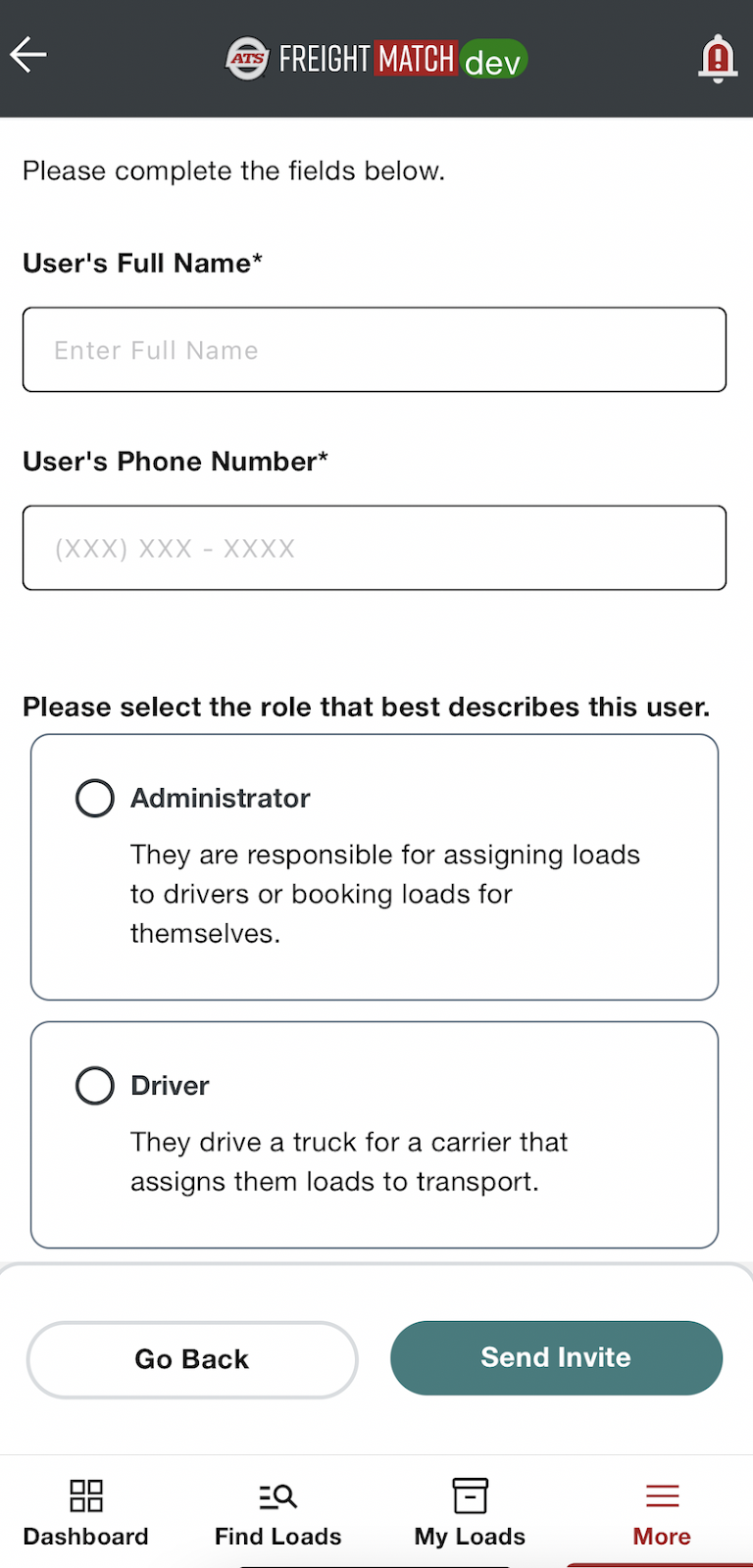Open the alert notifications bell

point(717,58)
